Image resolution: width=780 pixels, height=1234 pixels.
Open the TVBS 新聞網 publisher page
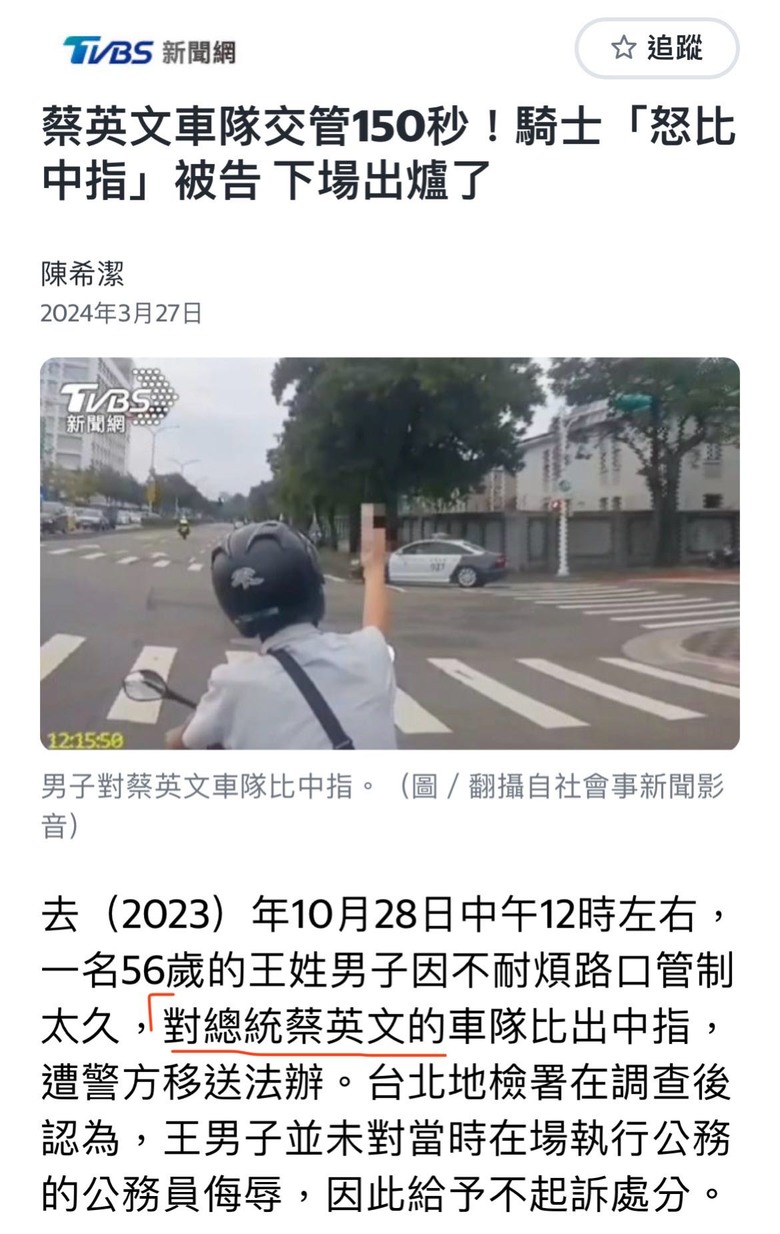pos(149,51)
